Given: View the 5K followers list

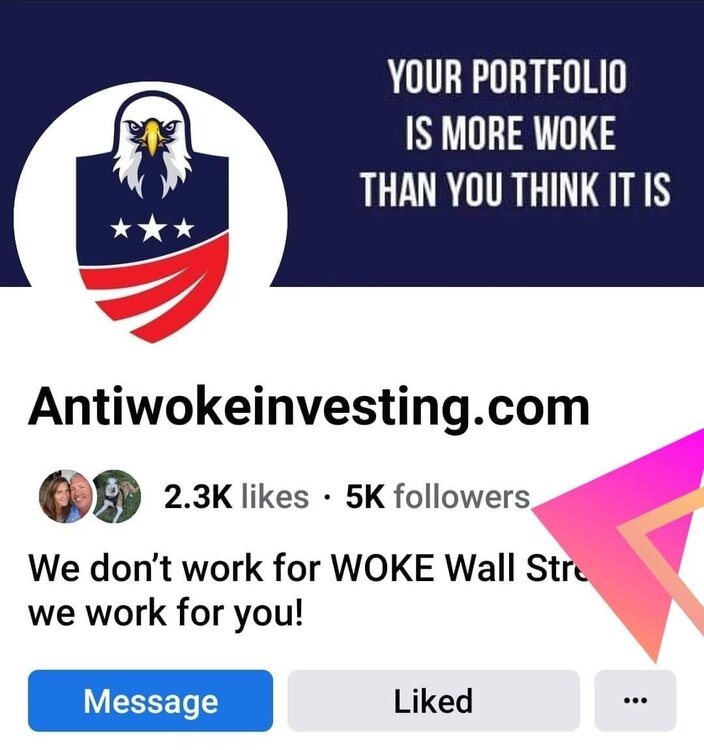Looking at the screenshot, I should (x=437, y=496).
